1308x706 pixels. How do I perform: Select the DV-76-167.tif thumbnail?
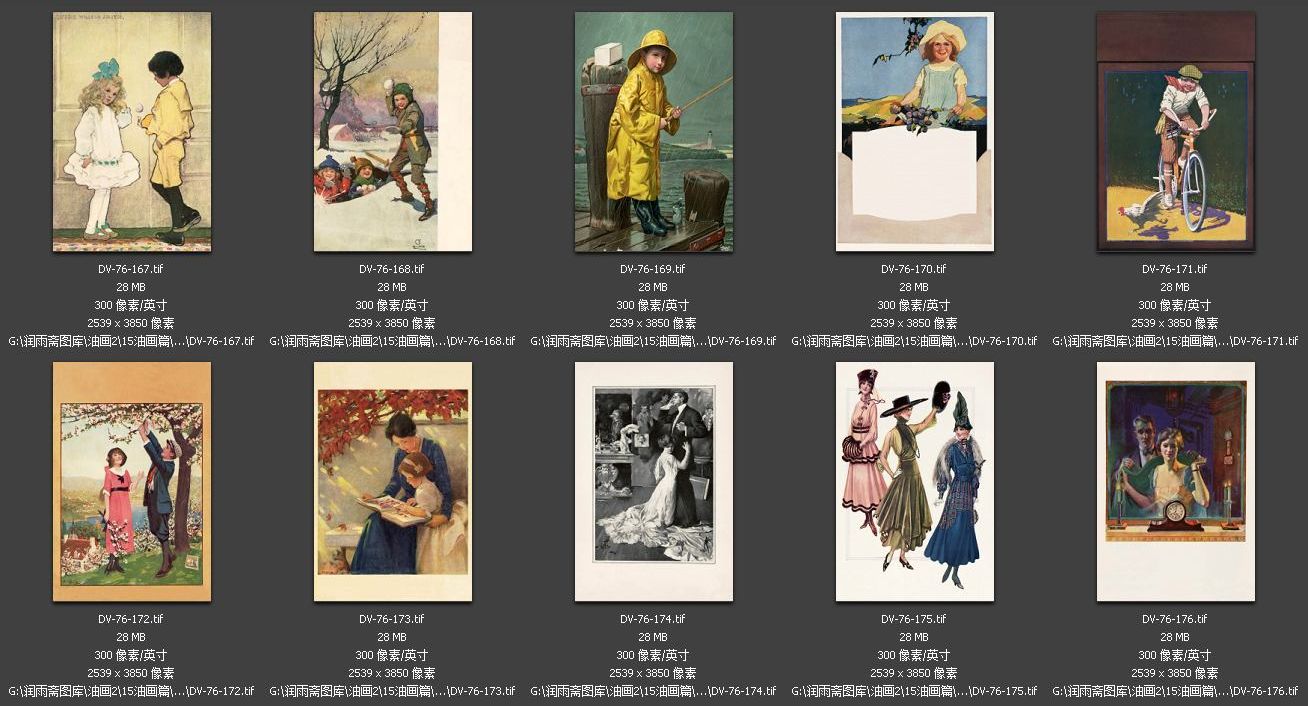(x=131, y=131)
